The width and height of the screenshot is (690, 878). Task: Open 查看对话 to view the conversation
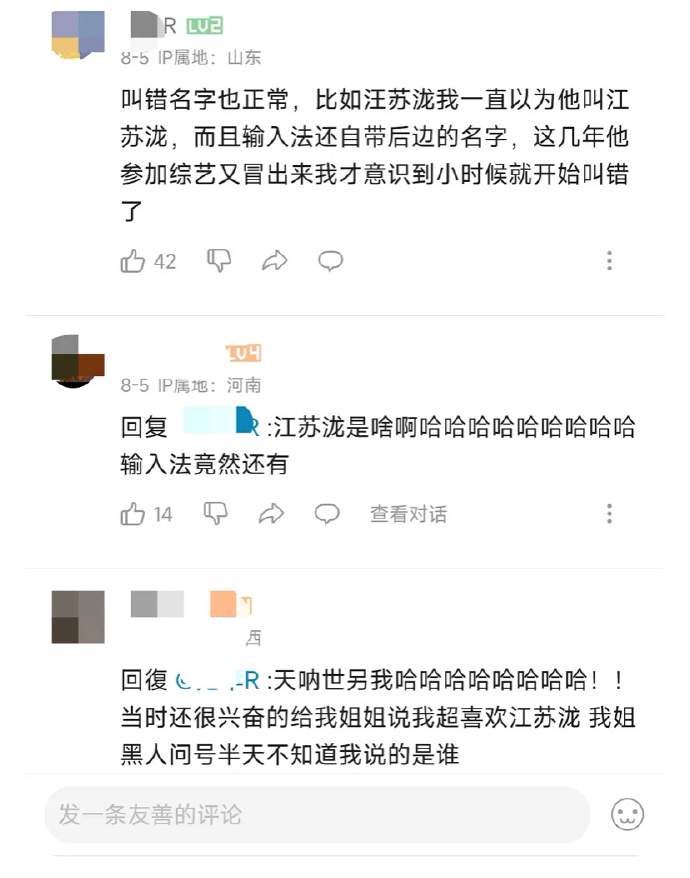[x=408, y=514]
